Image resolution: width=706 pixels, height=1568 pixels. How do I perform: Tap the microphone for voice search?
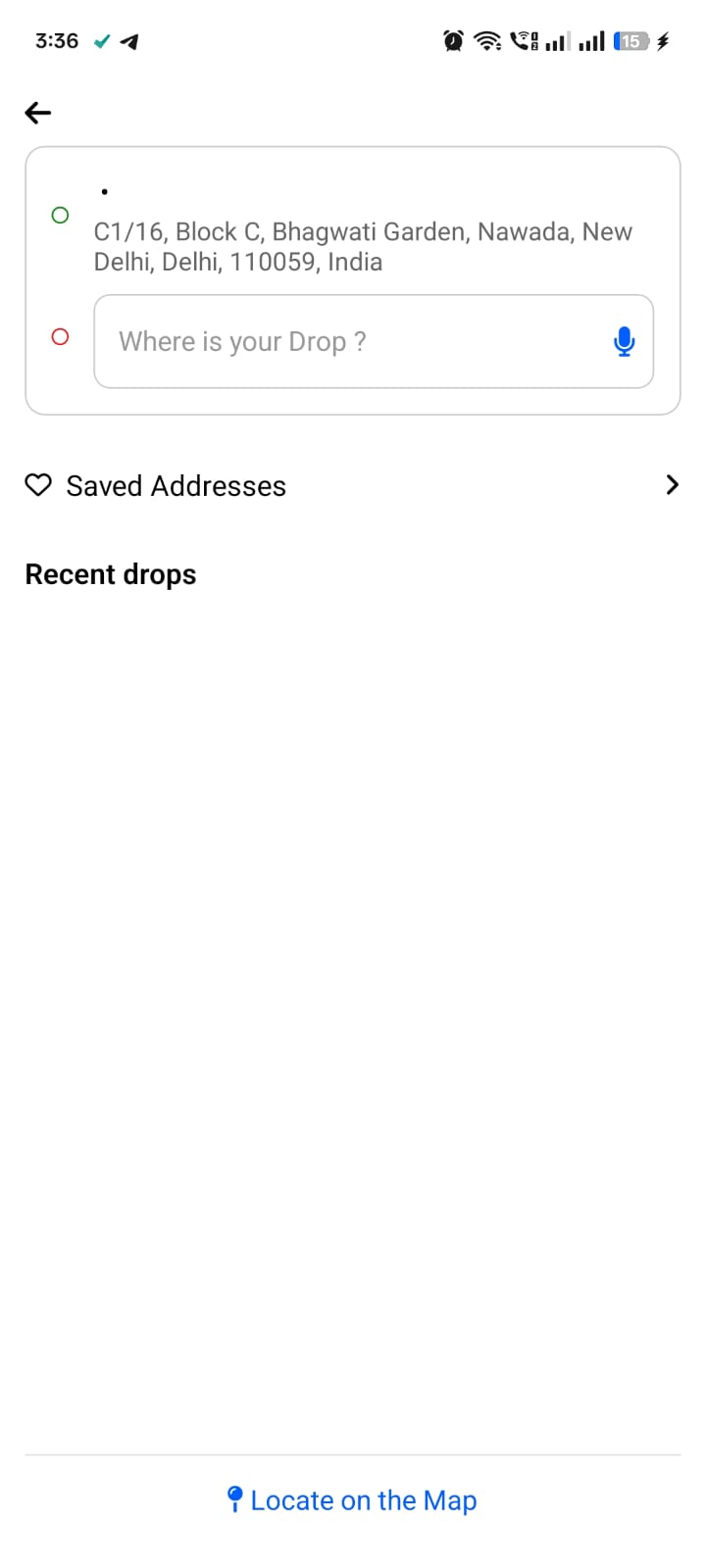pyautogui.click(x=625, y=342)
